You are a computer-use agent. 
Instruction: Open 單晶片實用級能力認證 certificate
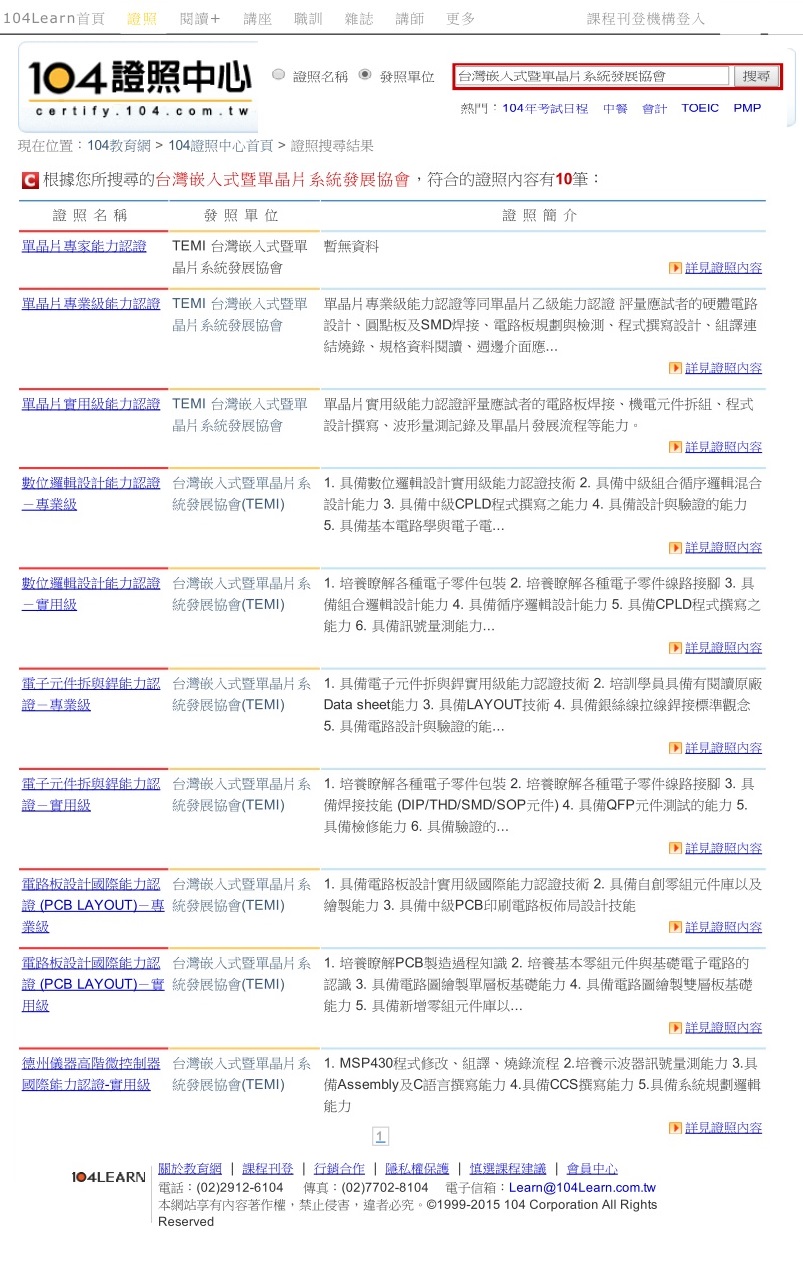(x=91, y=405)
